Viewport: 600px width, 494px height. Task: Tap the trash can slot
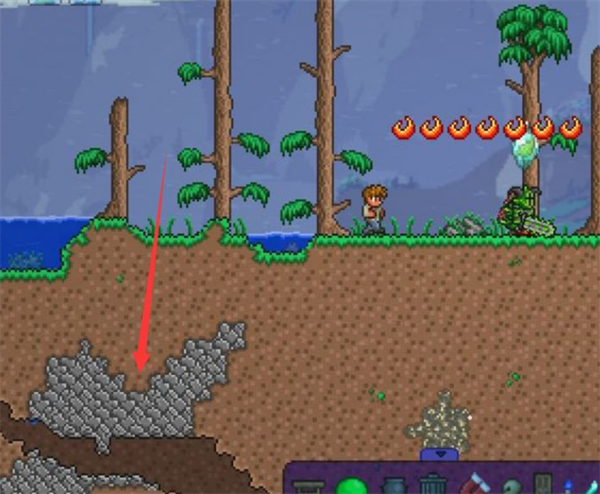coord(433,485)
